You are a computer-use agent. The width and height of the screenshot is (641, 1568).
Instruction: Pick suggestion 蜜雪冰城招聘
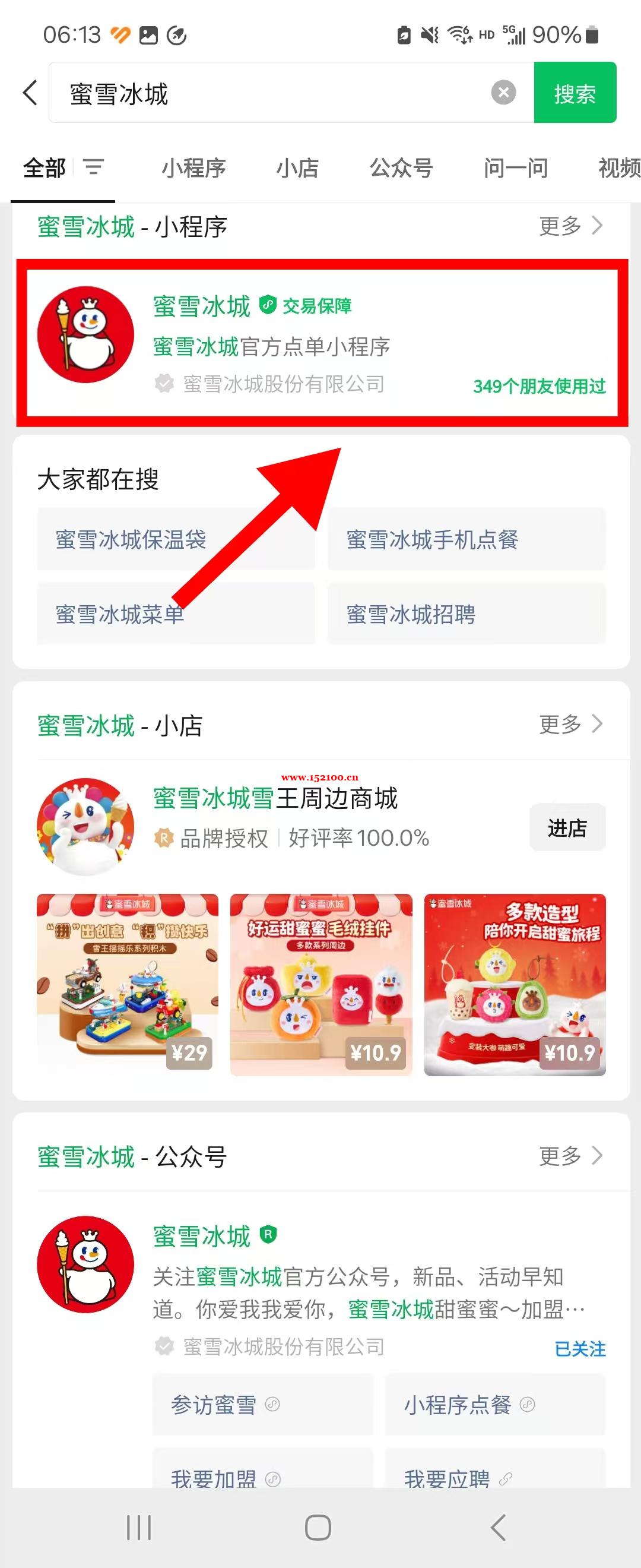click(x=466, y=614)
